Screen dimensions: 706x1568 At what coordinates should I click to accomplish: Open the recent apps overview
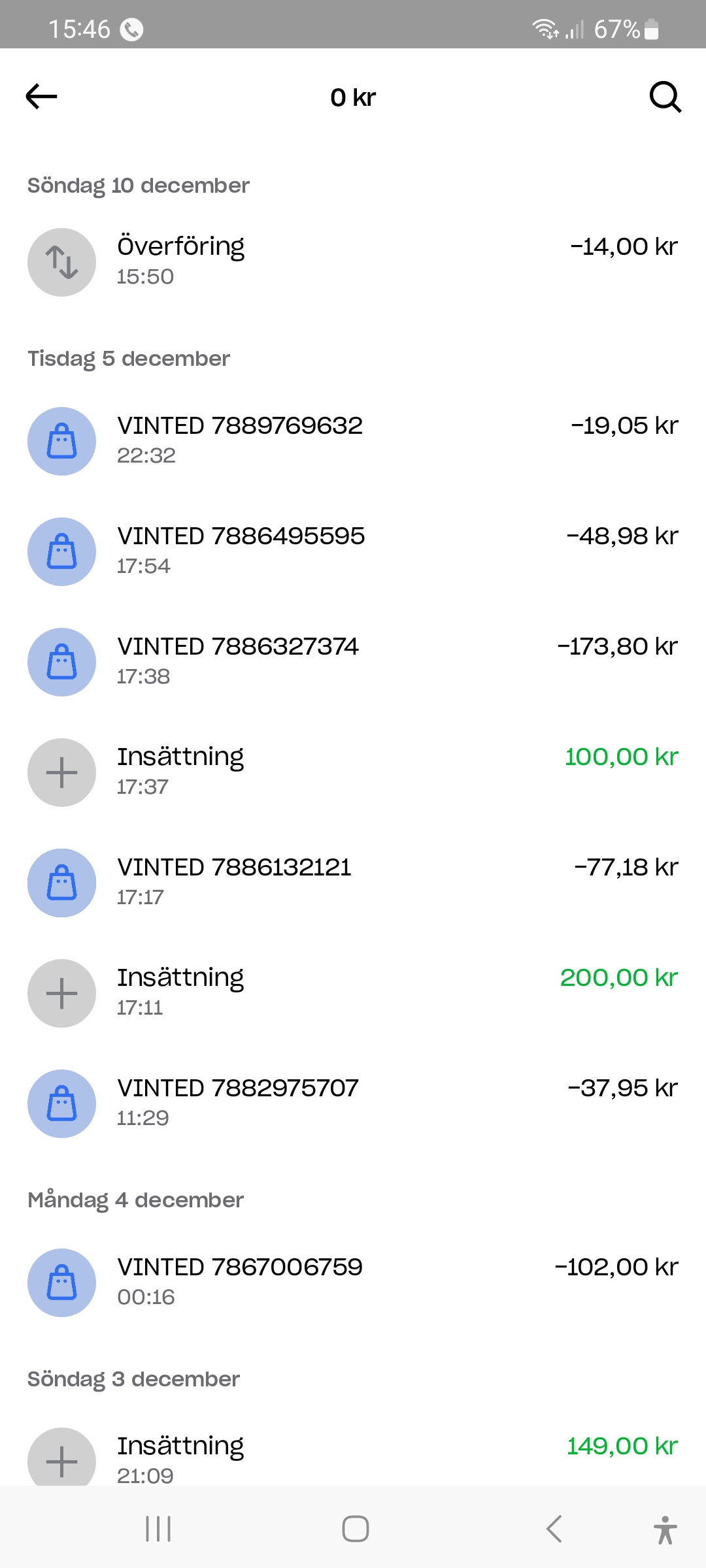coord(158,1529)
